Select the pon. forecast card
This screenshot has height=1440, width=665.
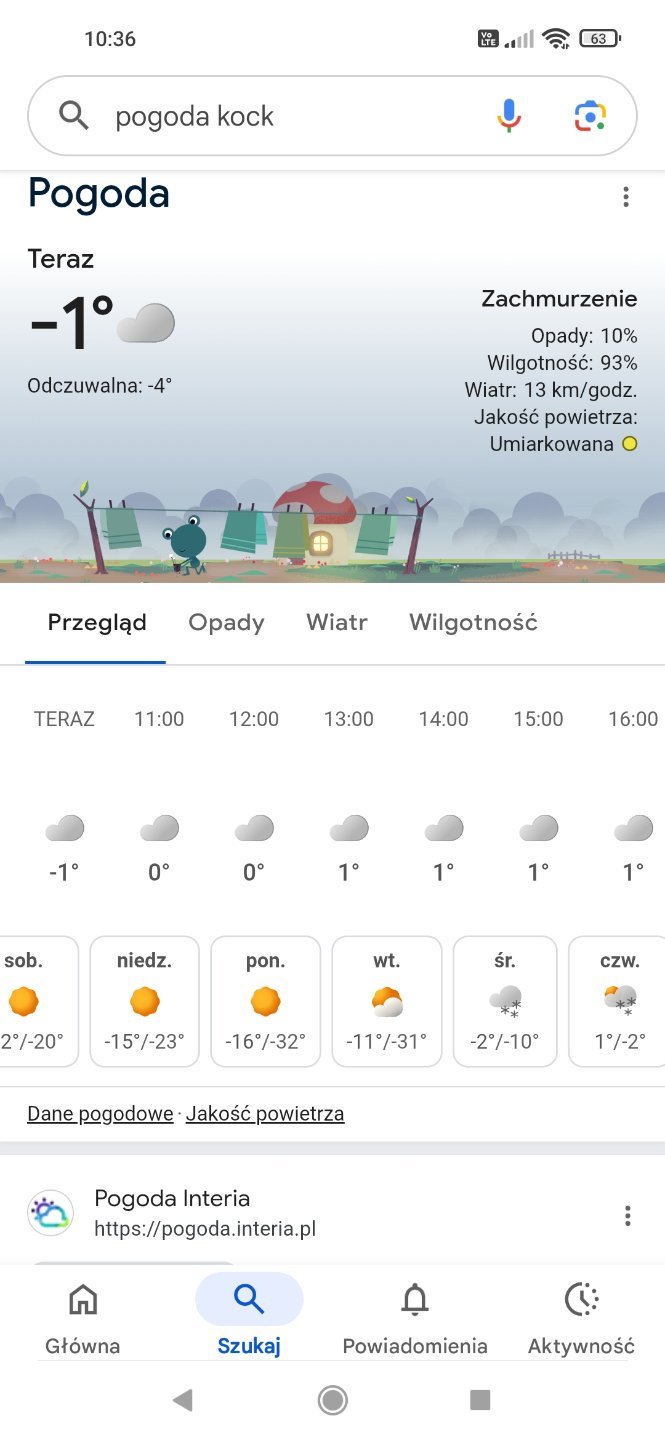coord(266,1000)
